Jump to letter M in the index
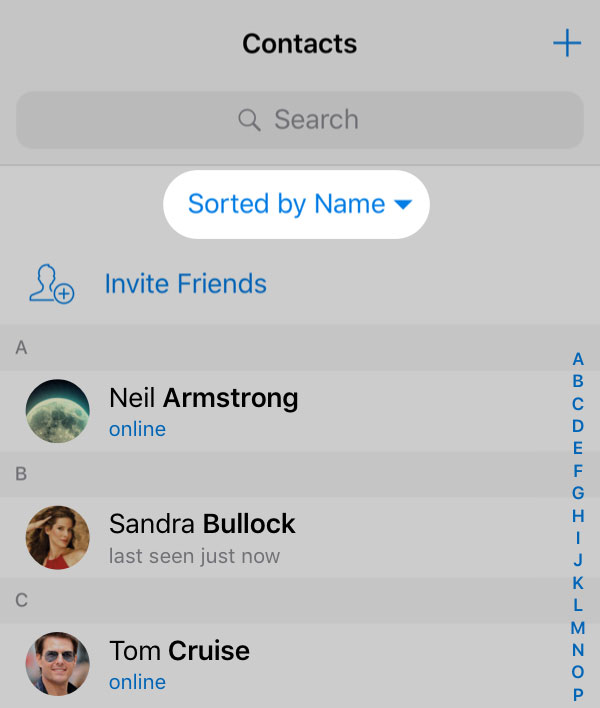600x708 pixels. coord(578,628)
